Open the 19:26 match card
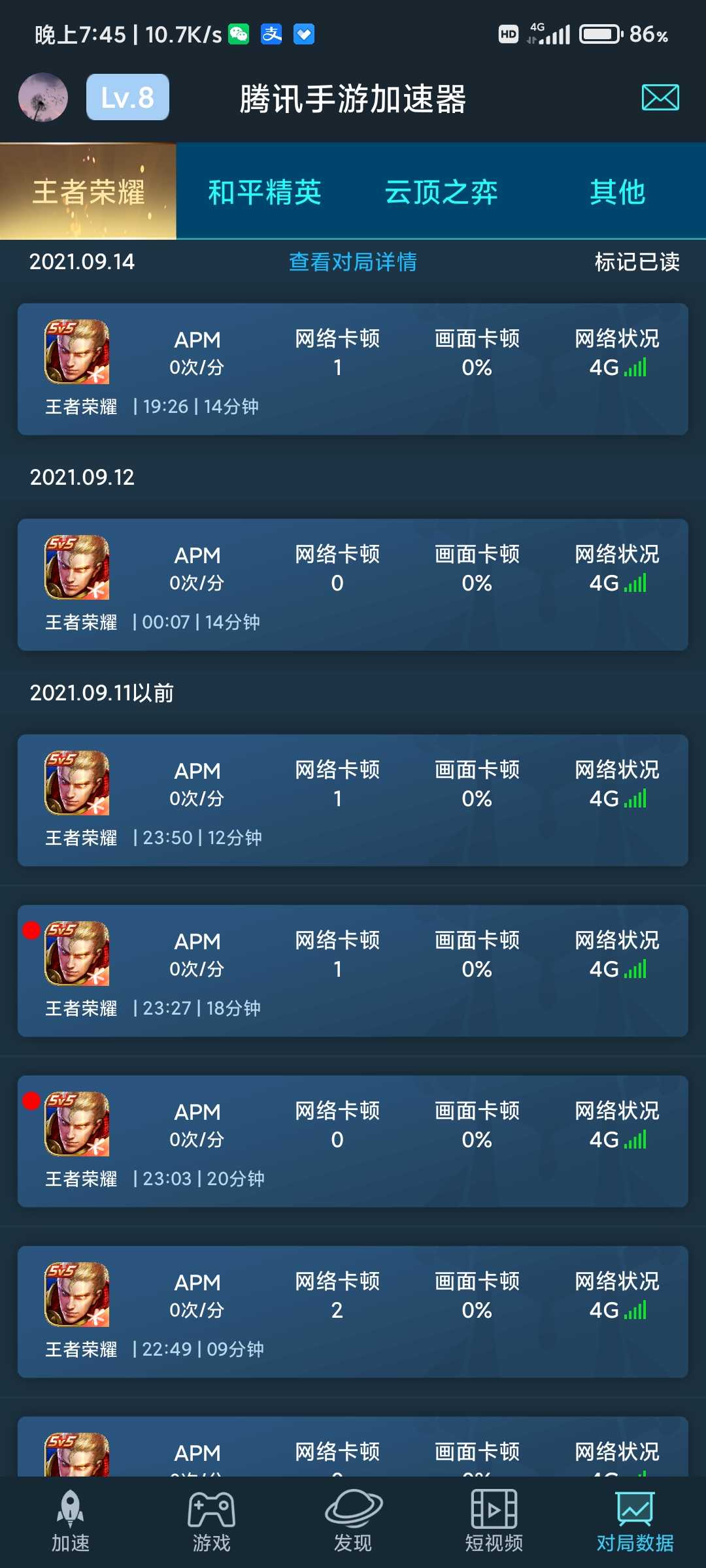 click(353, 369)
